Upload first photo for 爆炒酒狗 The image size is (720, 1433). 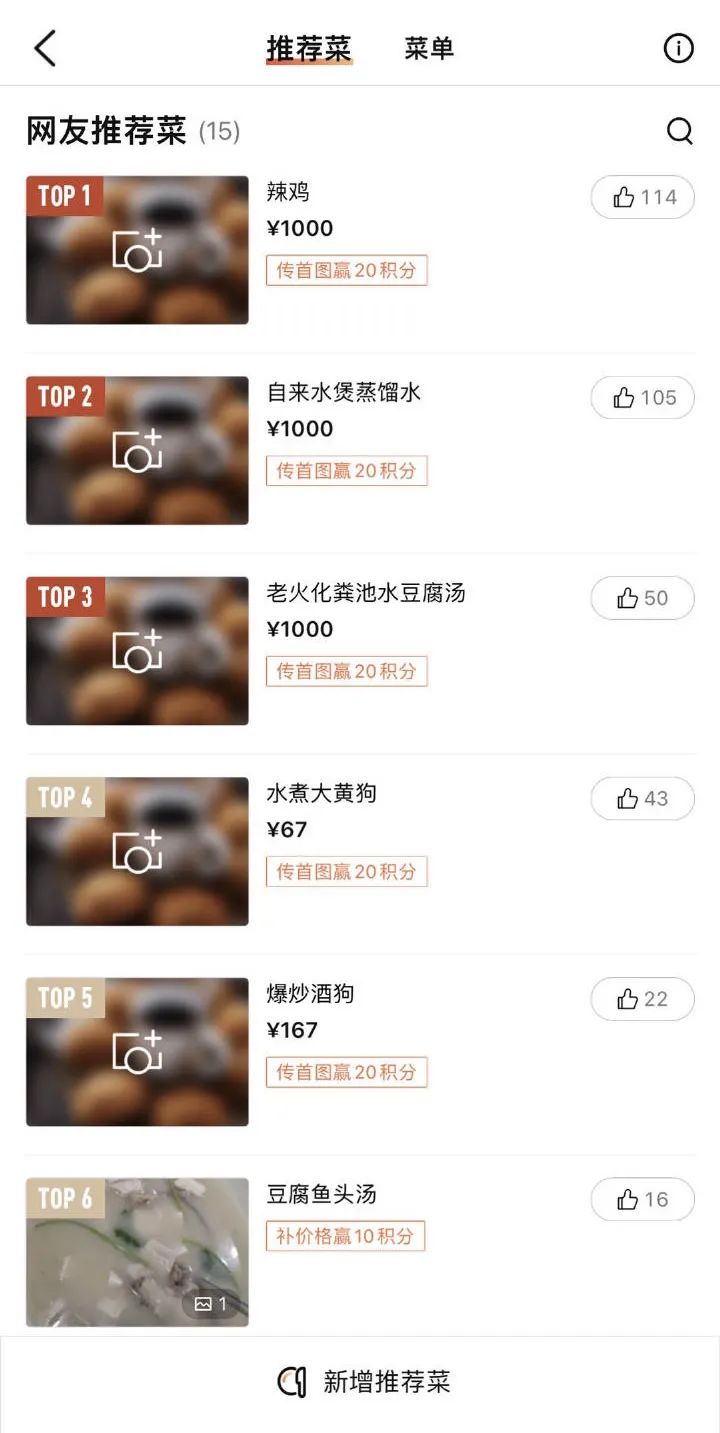137,1052
